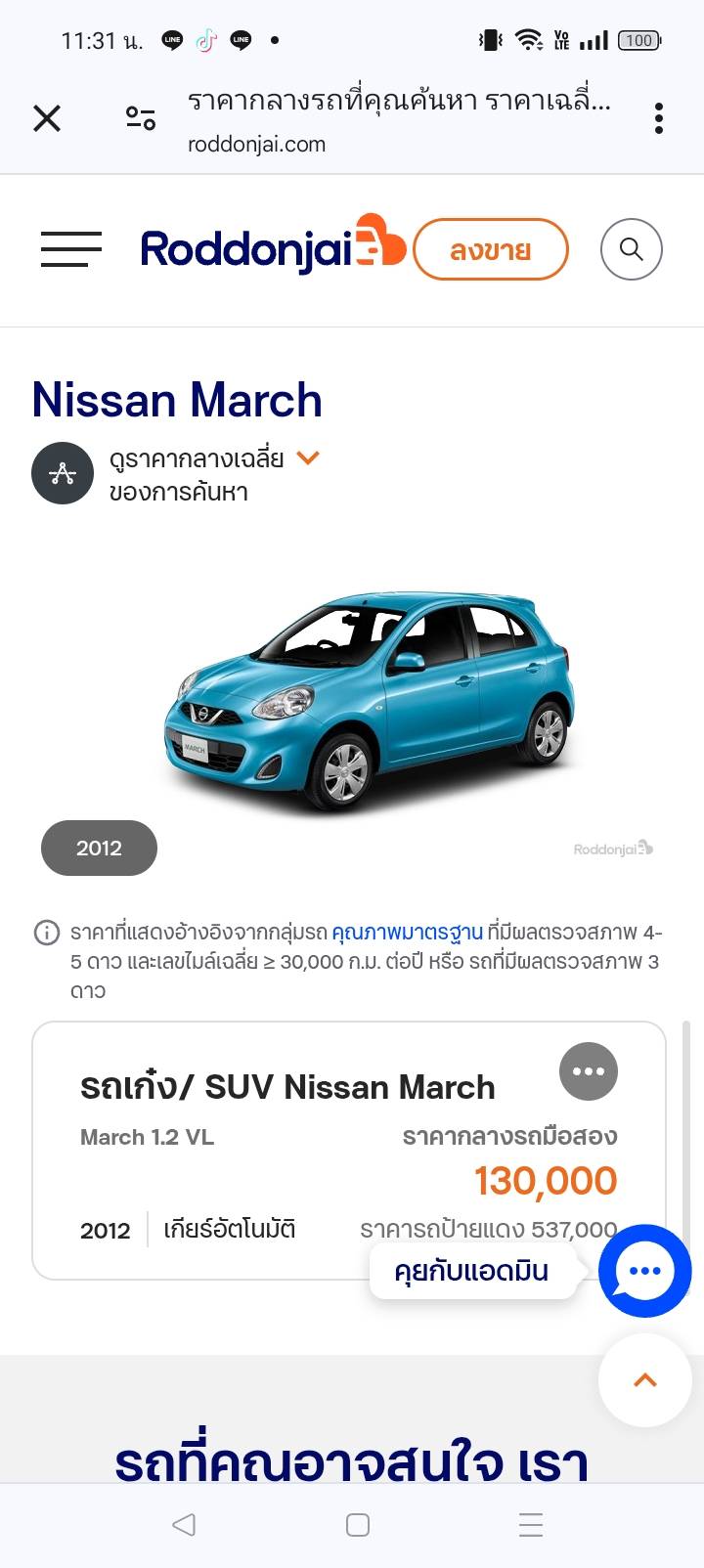Expand the ดูราคากลางเฉลี่ย dropdown
The width and height of the screenshot is (704, 1568).
pos(309,458)
